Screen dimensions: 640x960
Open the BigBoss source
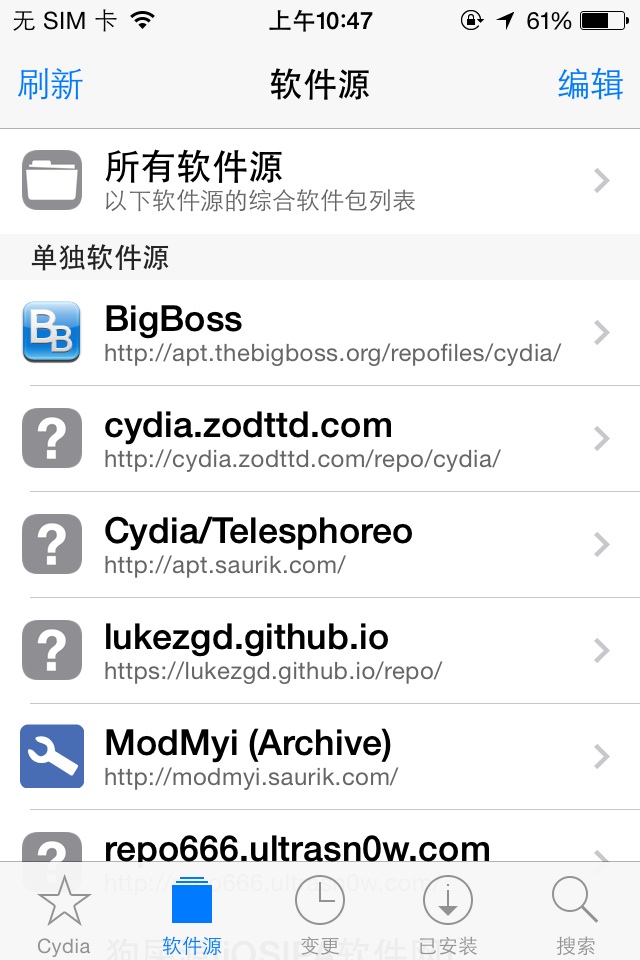[x=320, y=333]
